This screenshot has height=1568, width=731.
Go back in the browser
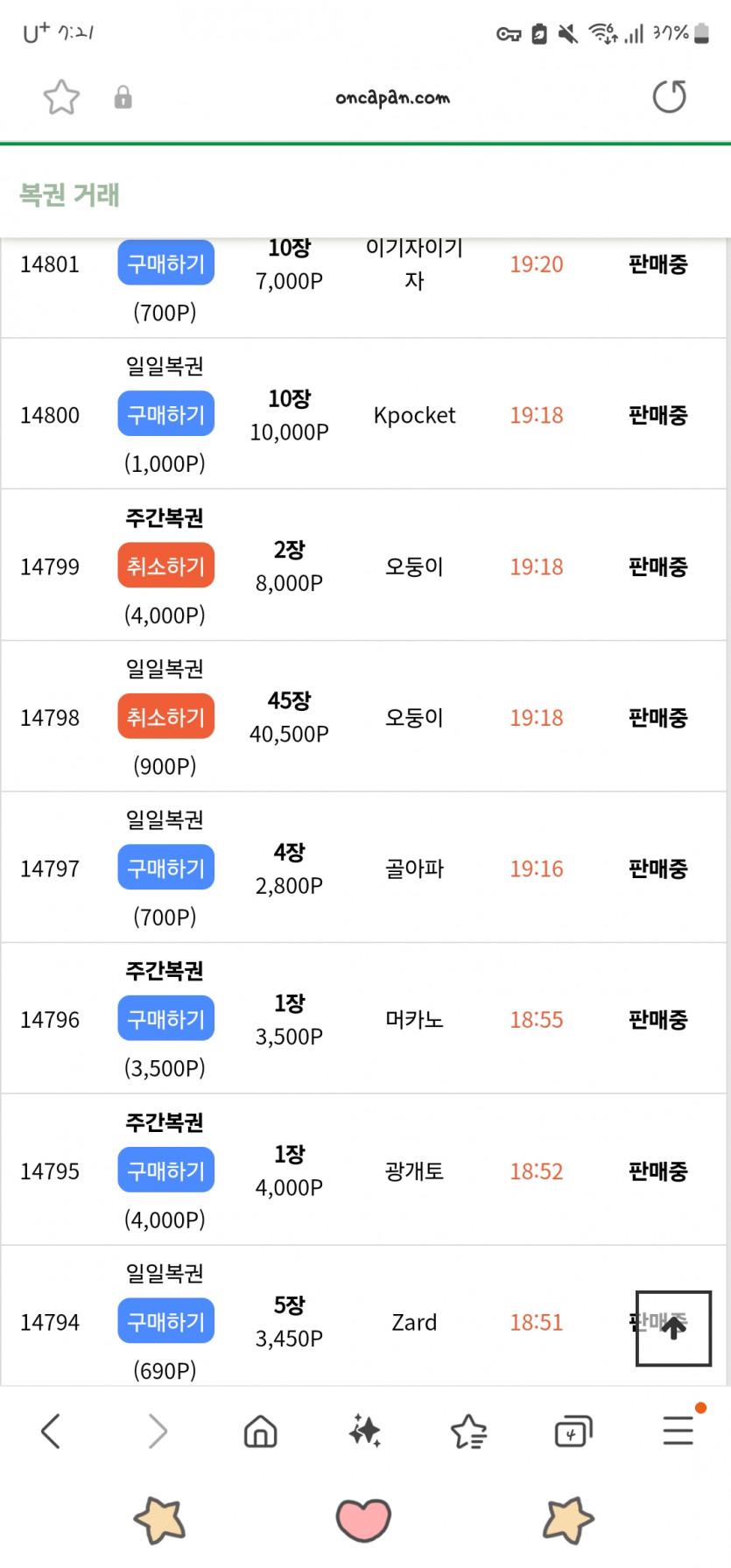tap(51, 1431)
